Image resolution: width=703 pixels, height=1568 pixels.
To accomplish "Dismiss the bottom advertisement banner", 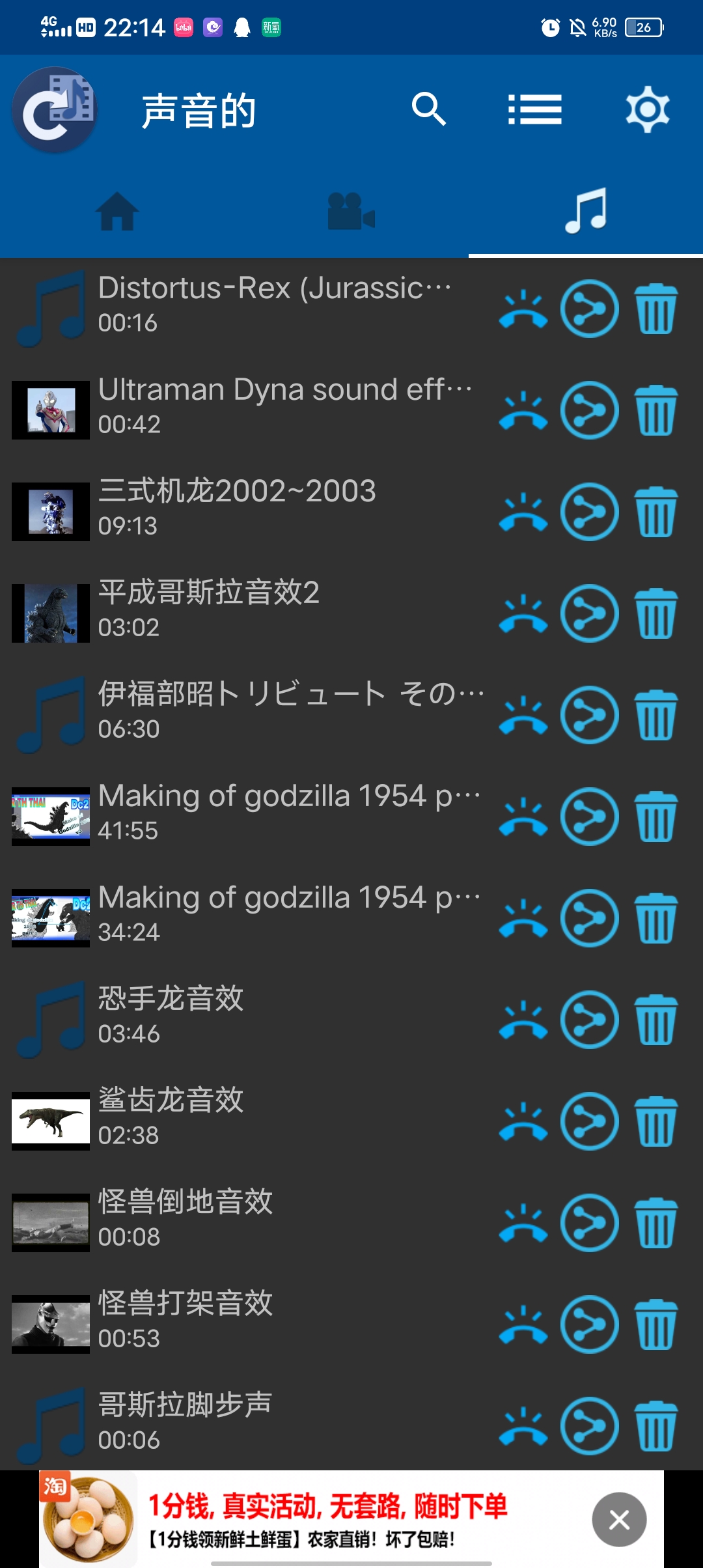I will coord(619,1520).
